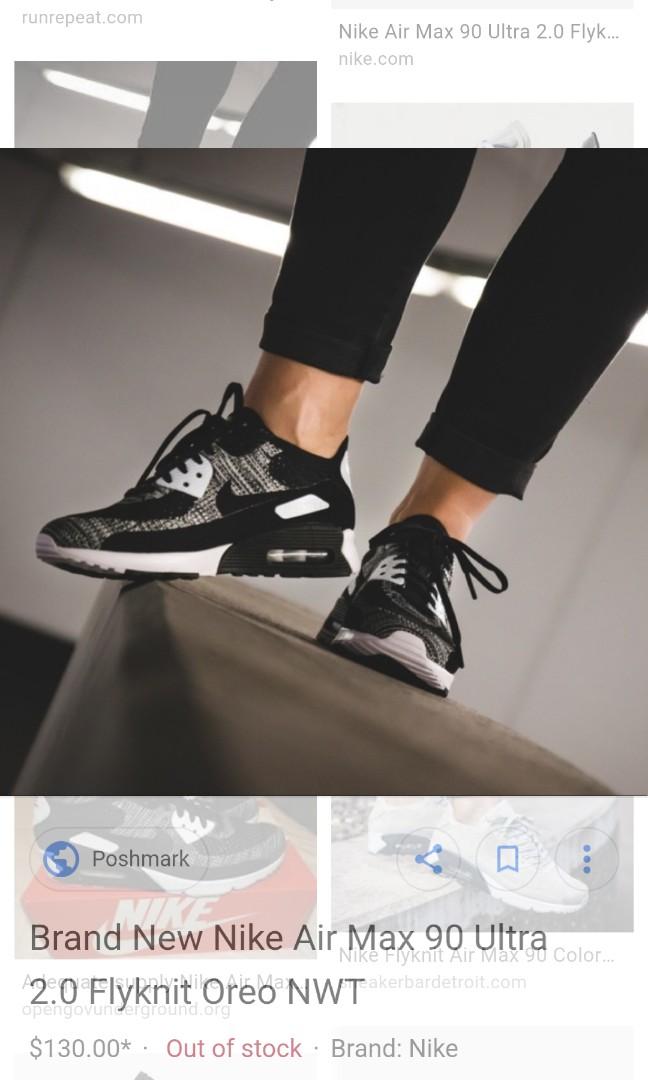Share this shoe image
Viewport: 648px width, 1080px height.
pyautogui.click(x=428, y=859)
